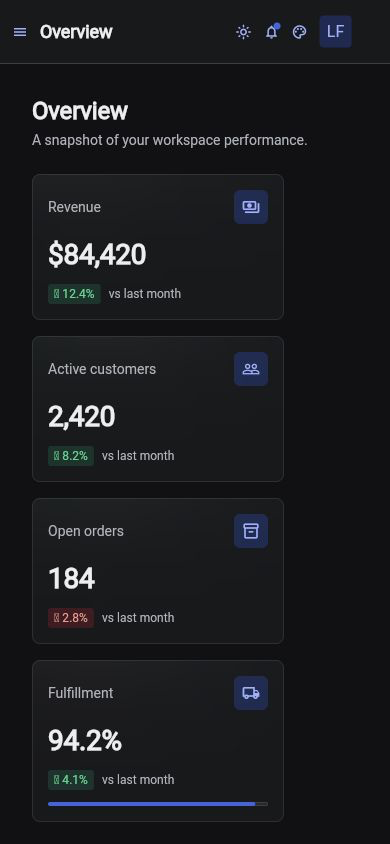Image resolution: width=390 pixels, height=844 pixels.
Task: Open the Fulfillment card
Action: click(158, 741)
